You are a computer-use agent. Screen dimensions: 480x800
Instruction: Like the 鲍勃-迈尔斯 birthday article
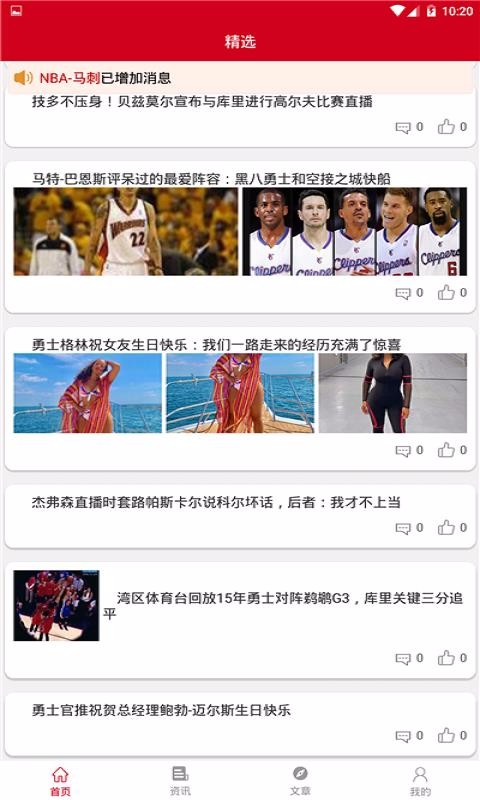452,735
